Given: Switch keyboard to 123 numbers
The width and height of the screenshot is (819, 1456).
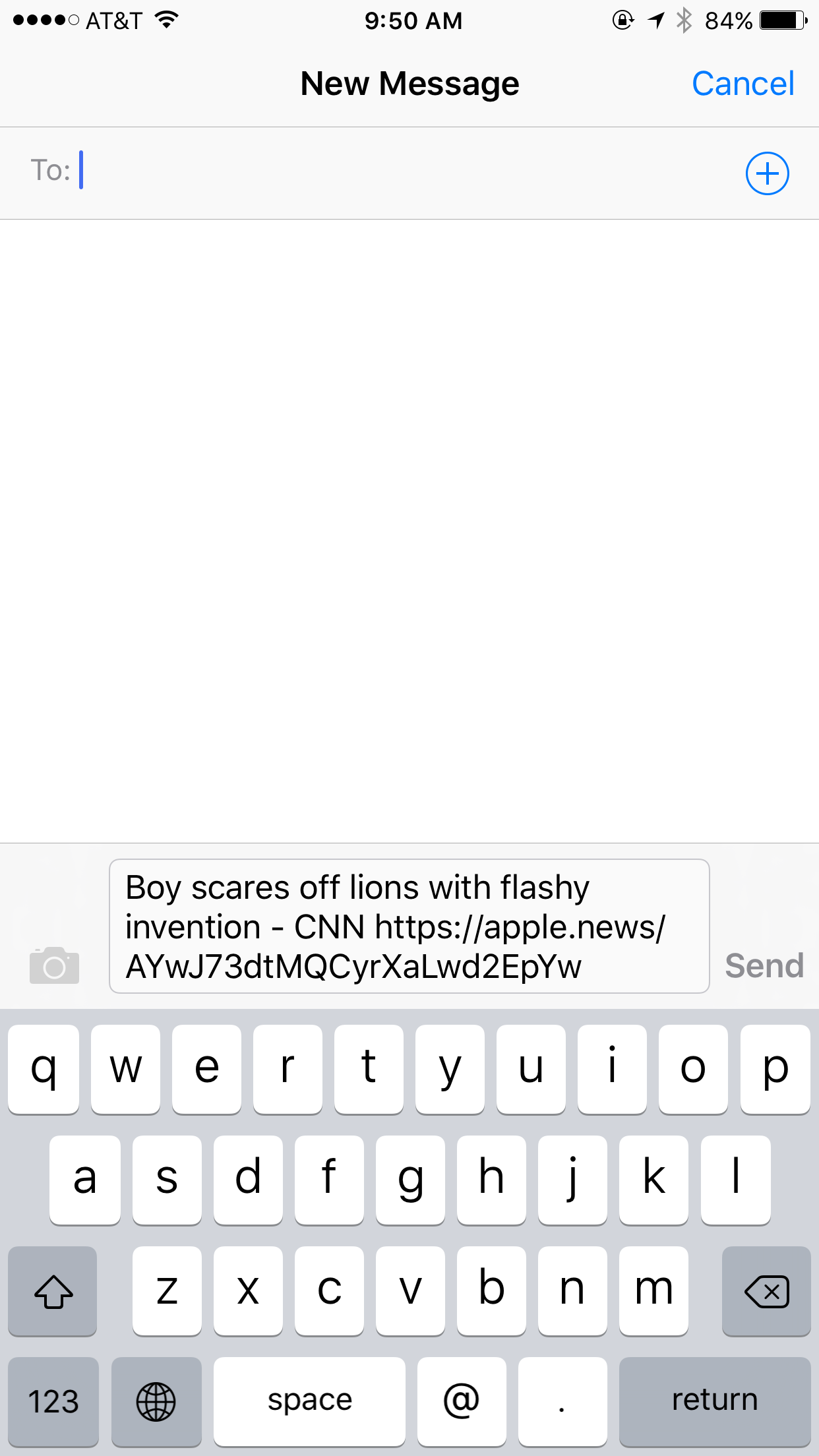Looking at the screenshot, I should (53, 1401).
